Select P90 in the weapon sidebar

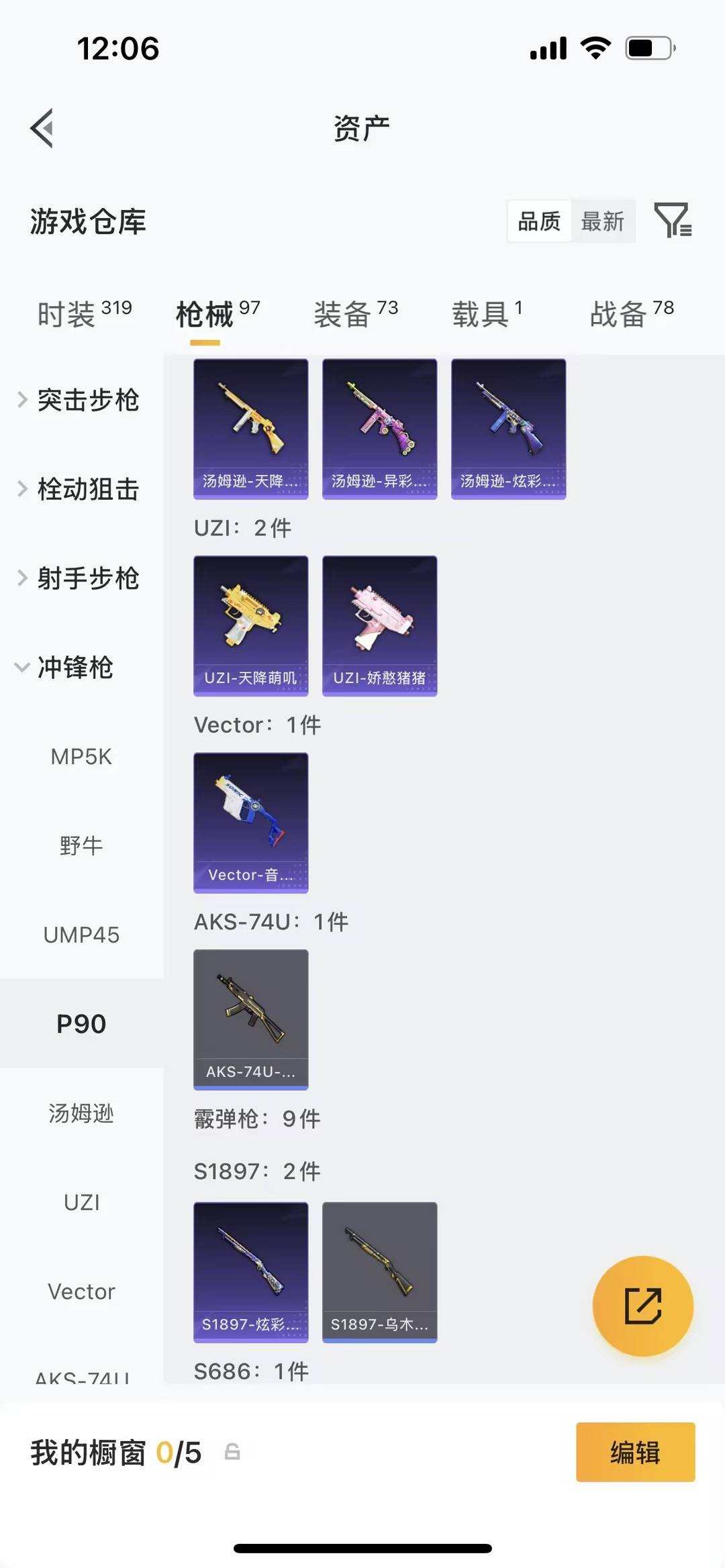(81, 1023)
